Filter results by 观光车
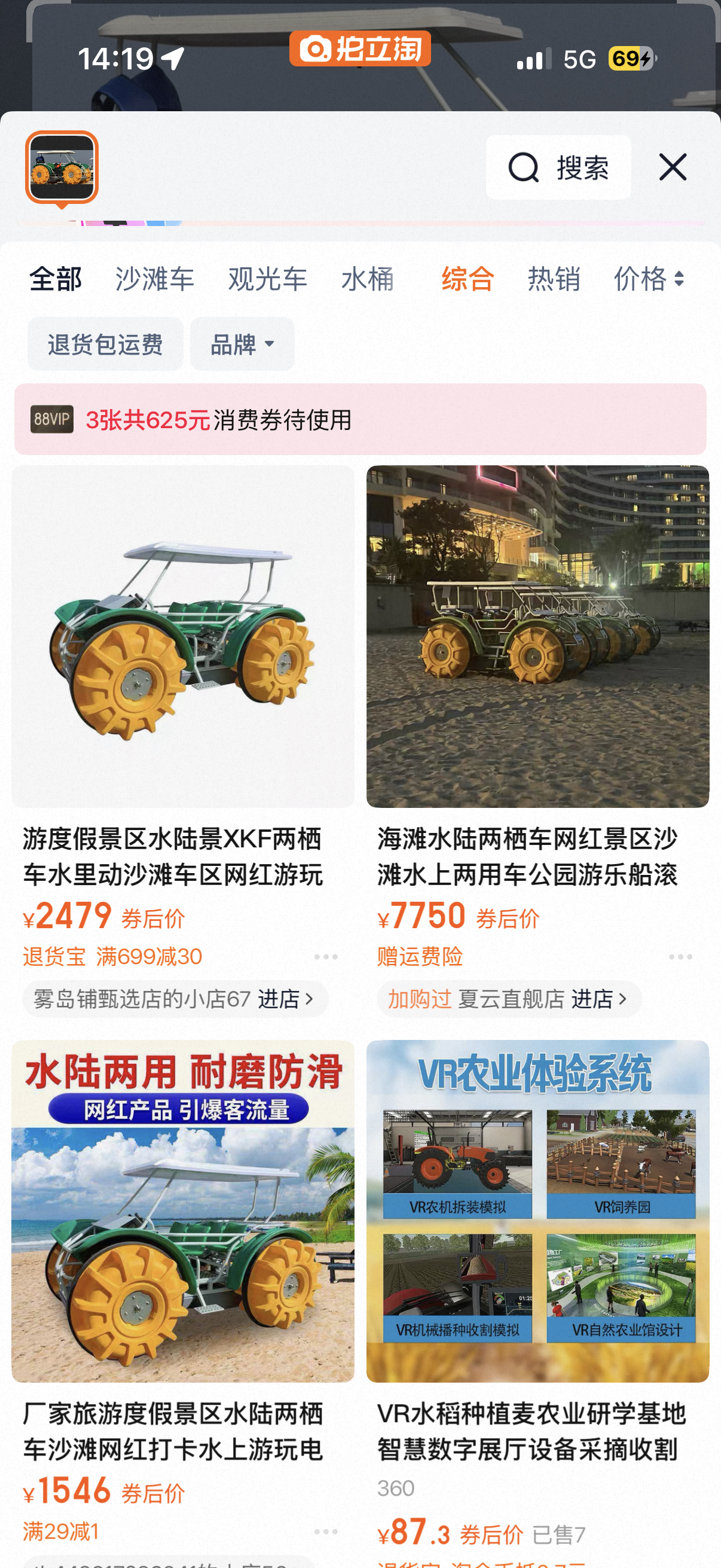Screen dimensions: 721x1568 click(268, 279)
